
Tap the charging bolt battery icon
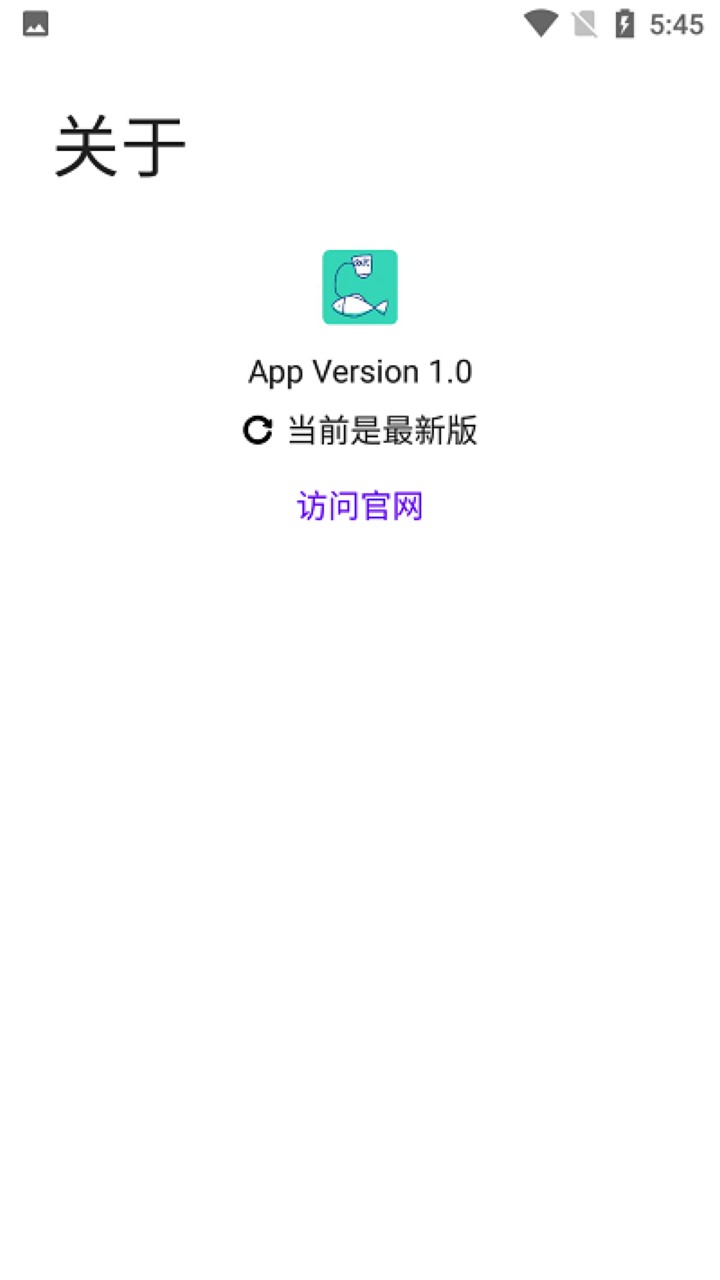pos(624,22)
